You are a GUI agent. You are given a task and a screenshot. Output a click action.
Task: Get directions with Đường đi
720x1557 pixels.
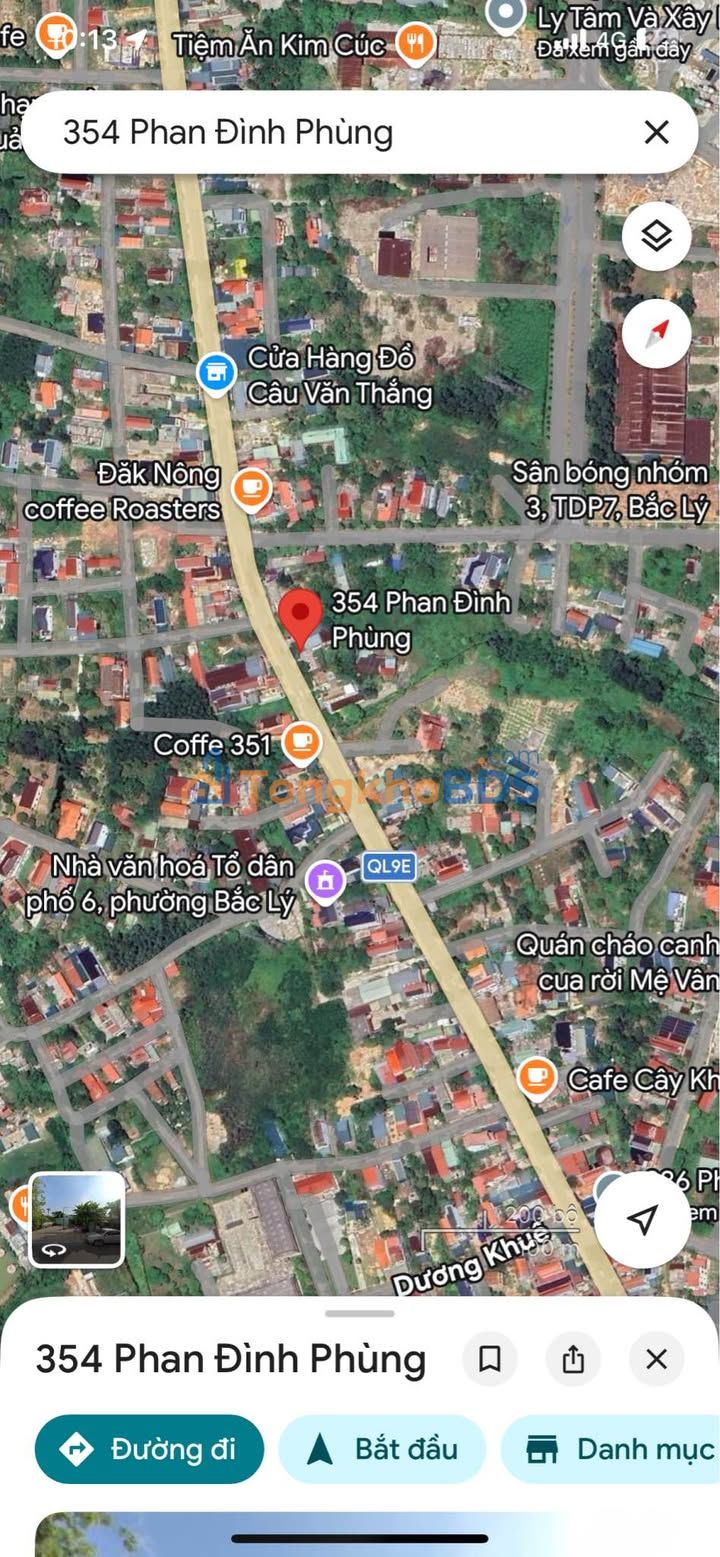(x=150, y=1449)
